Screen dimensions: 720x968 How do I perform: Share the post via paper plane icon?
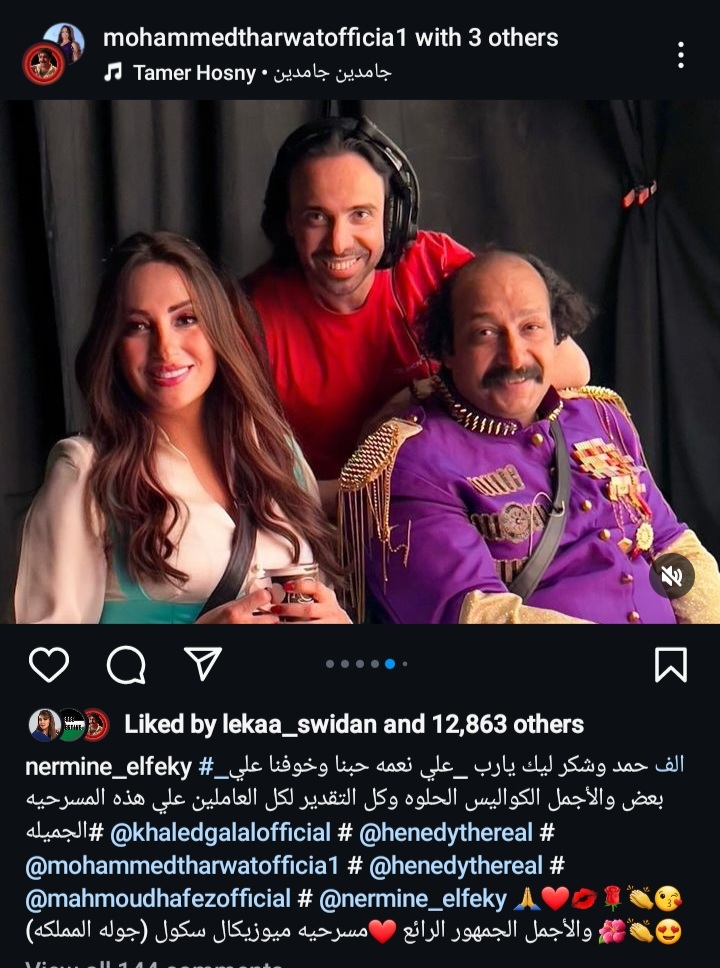click(203, 663)
